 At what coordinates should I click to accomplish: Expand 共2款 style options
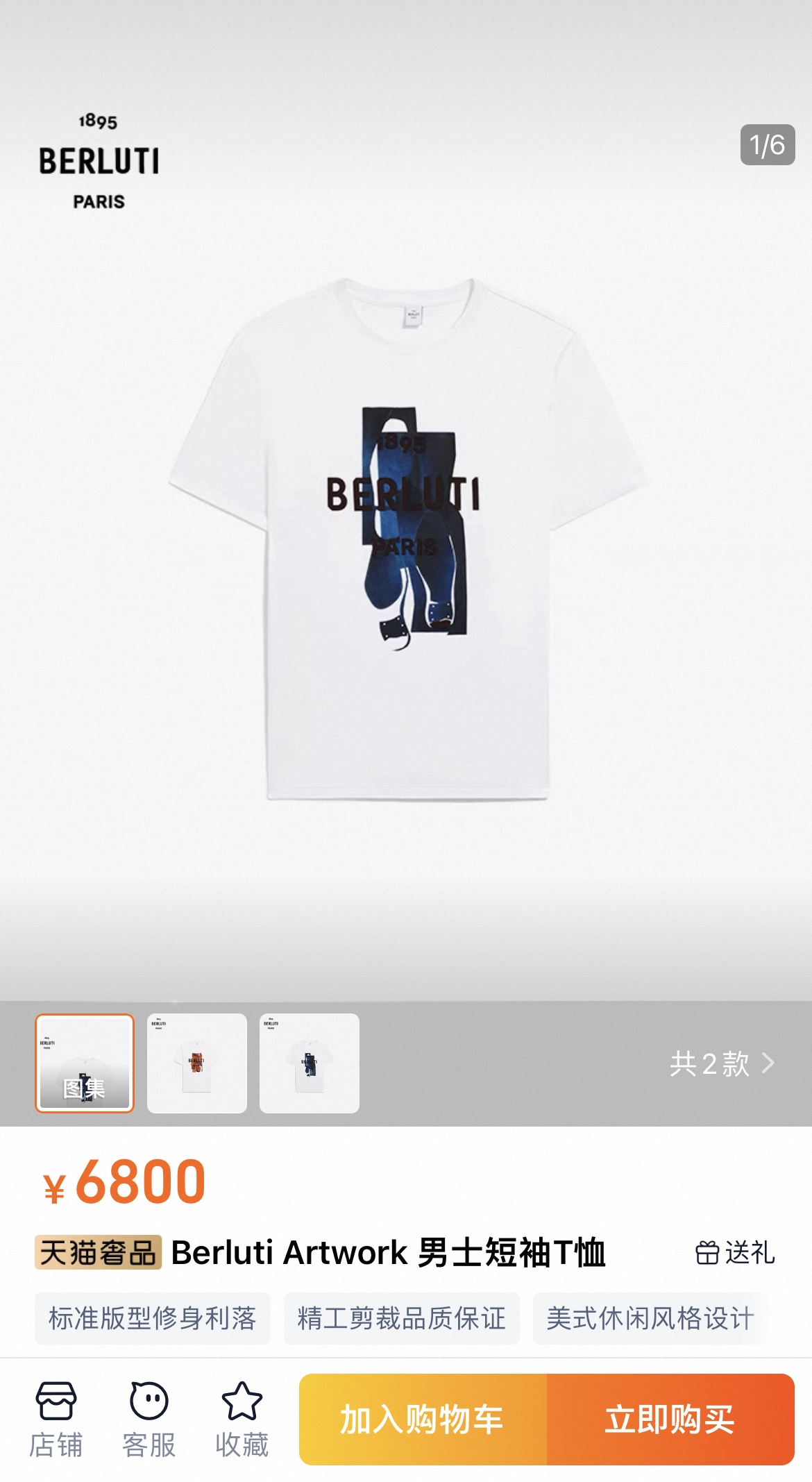click(x=722, y=1063)
